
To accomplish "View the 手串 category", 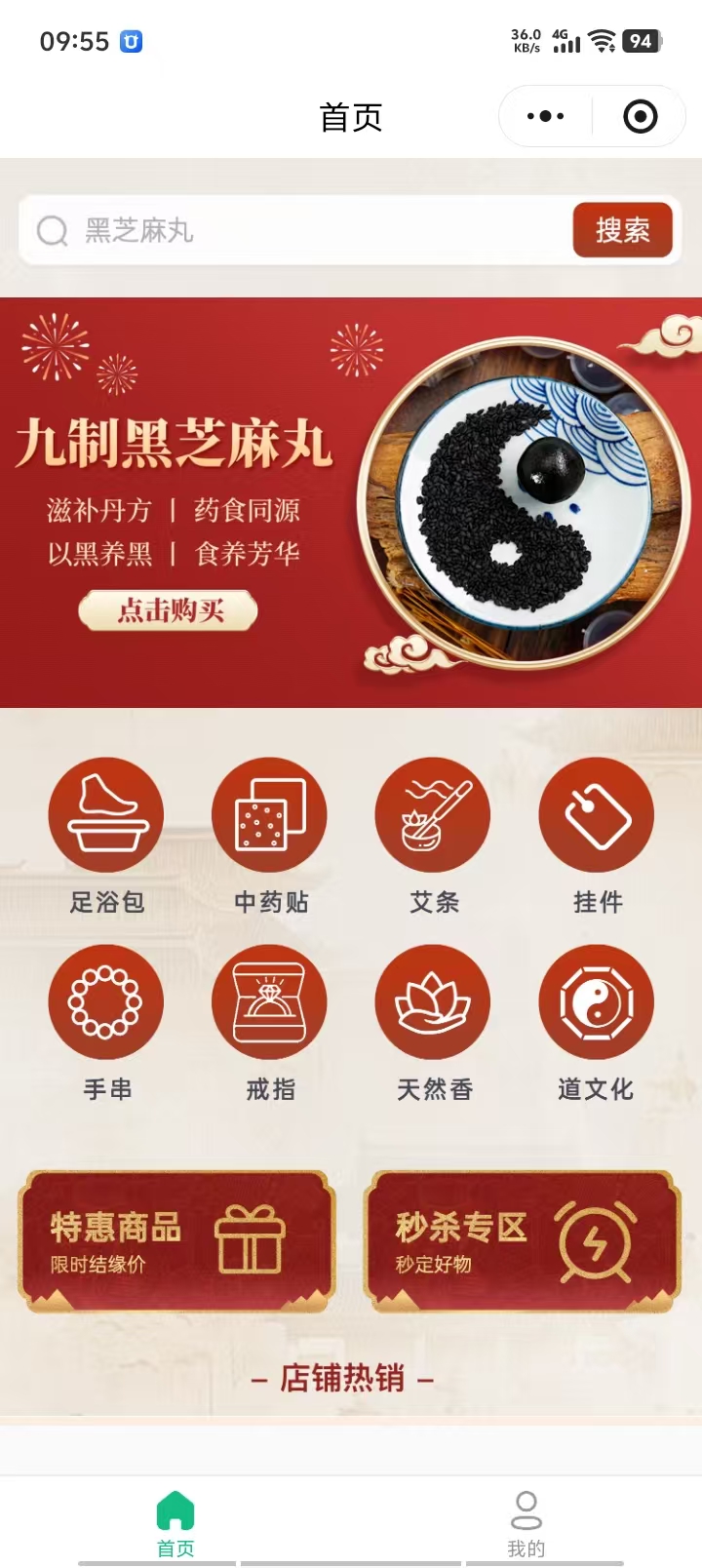I will (106, 1003).
